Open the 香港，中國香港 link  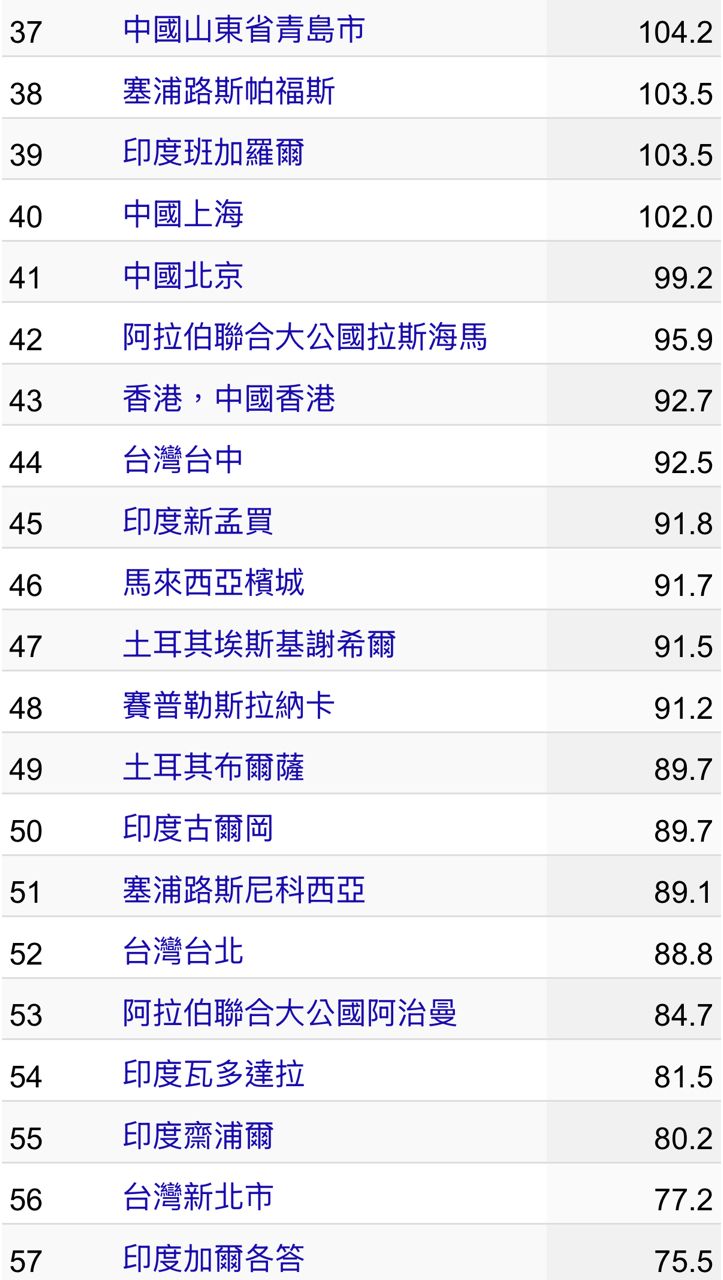tap(228, 399)
